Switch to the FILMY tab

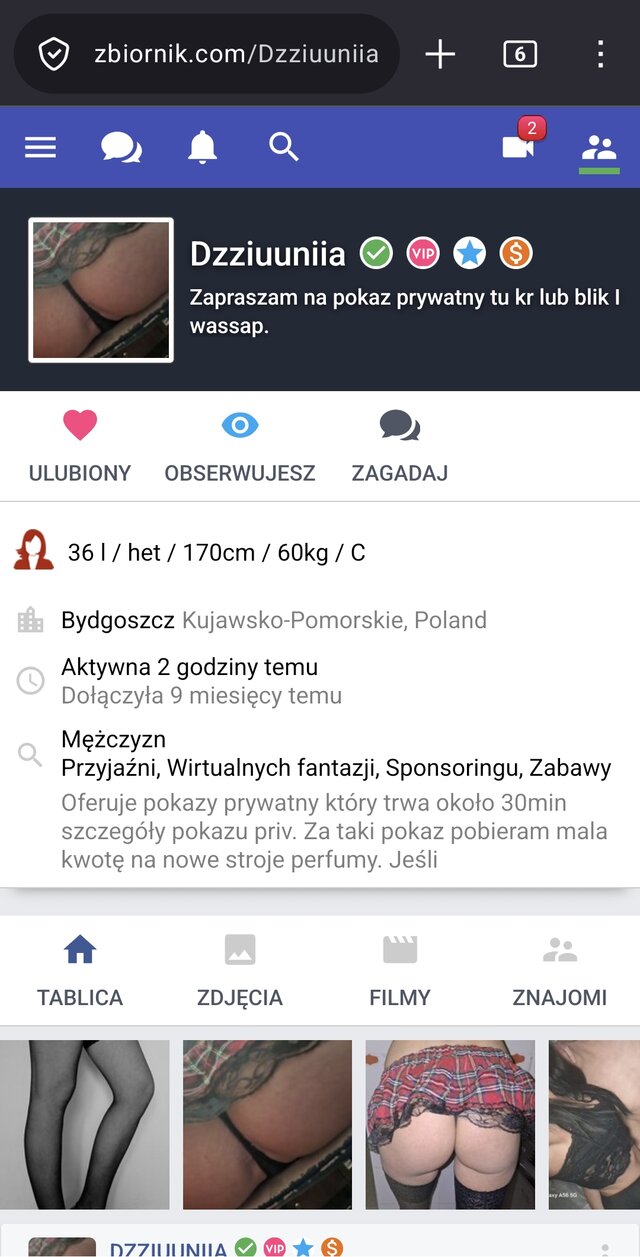tap(399, 970)
